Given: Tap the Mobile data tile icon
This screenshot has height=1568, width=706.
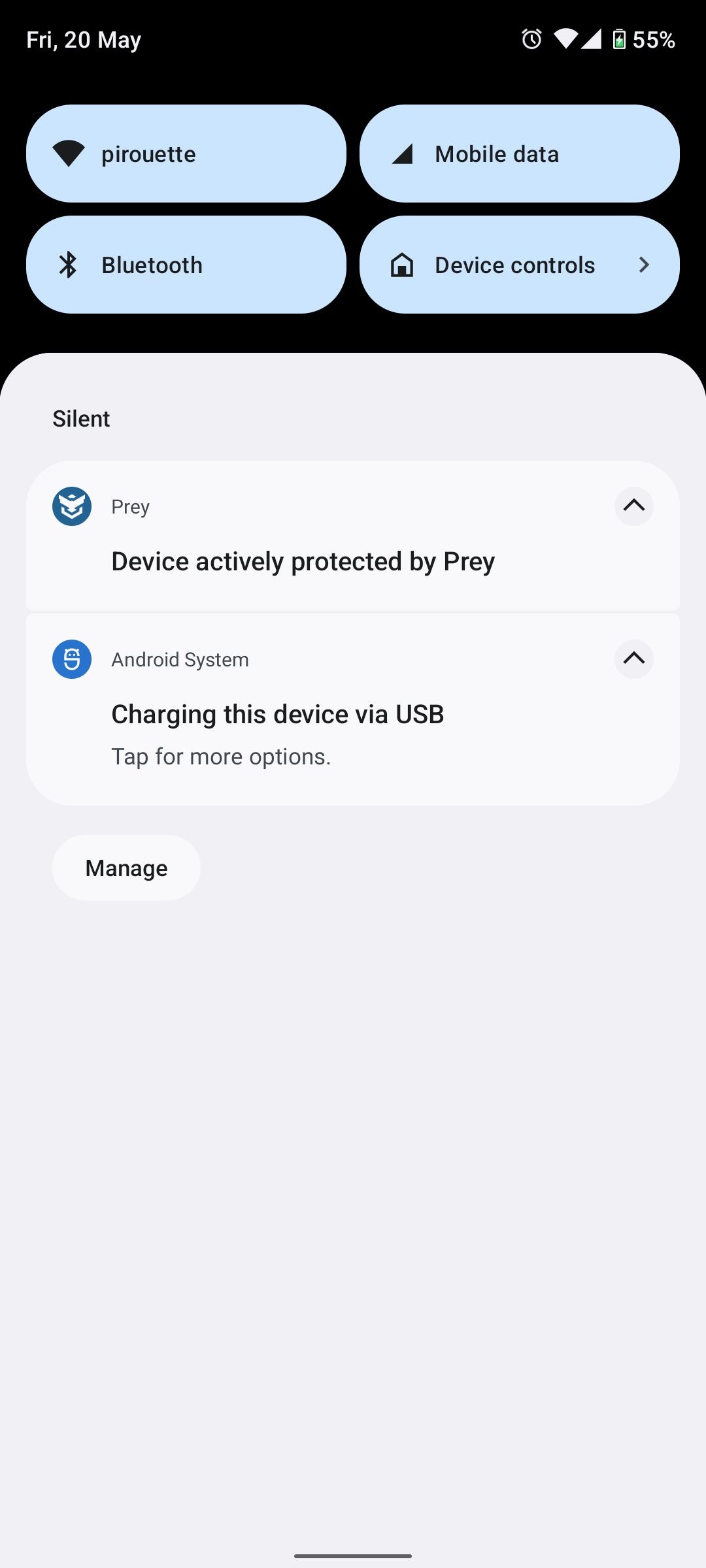Looking at the screenshot, I should (x=401, y=153).
